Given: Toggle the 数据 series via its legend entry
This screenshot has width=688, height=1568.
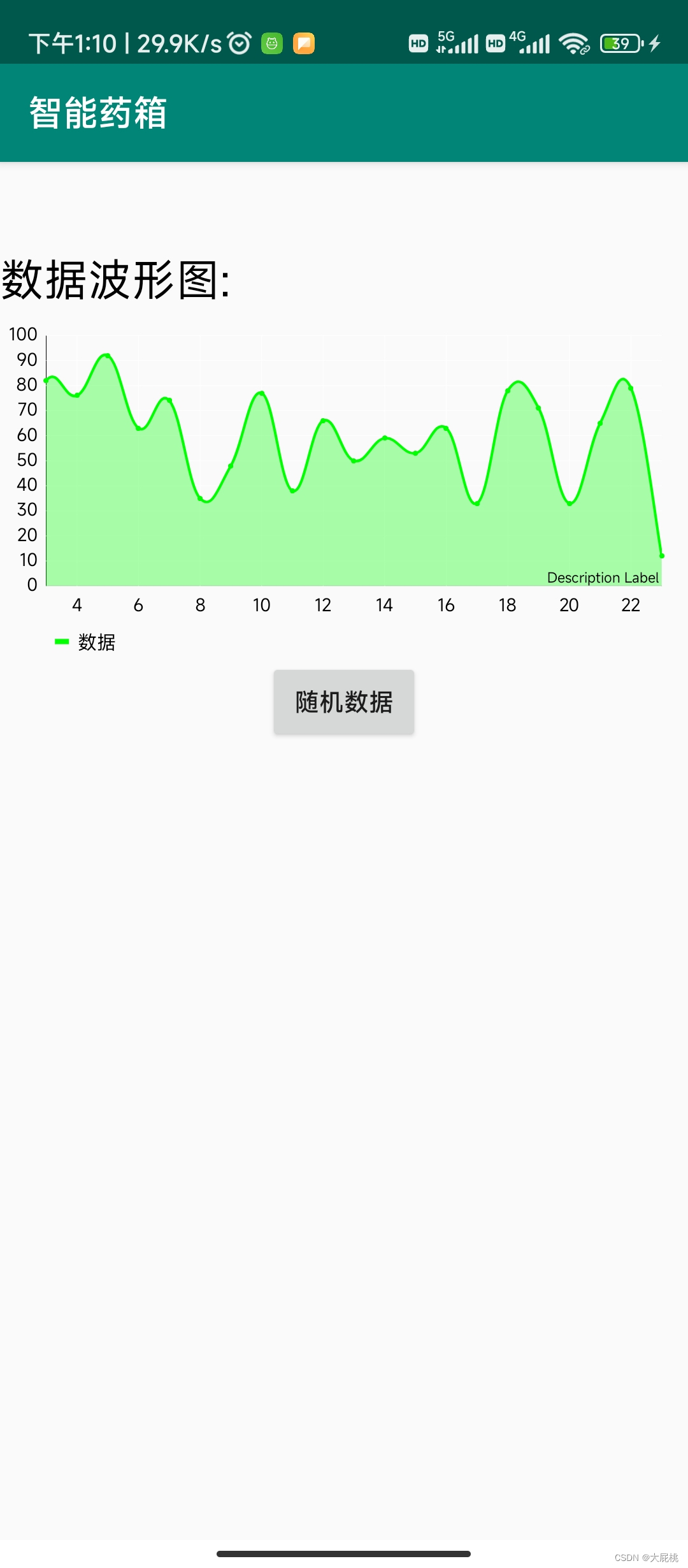Looking at the screenshot, I should click(x=96, y=643).
